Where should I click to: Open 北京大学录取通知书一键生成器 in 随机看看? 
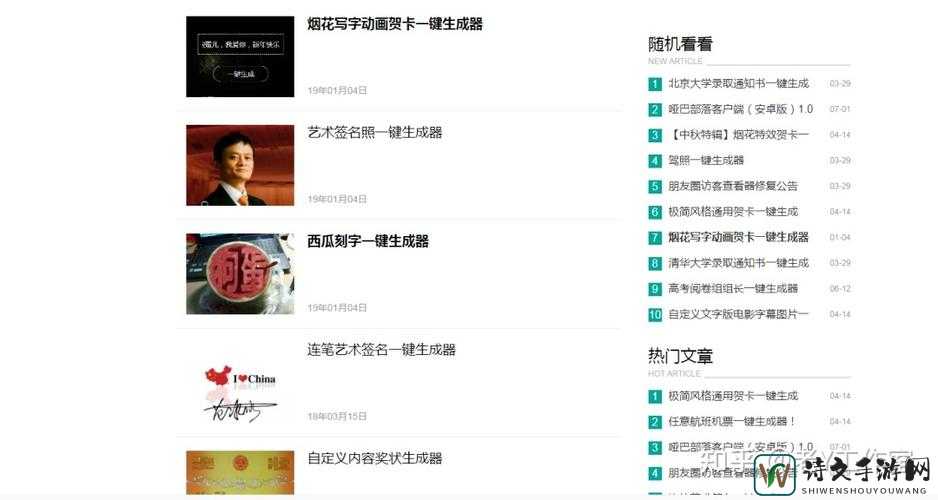pos(738,84)
